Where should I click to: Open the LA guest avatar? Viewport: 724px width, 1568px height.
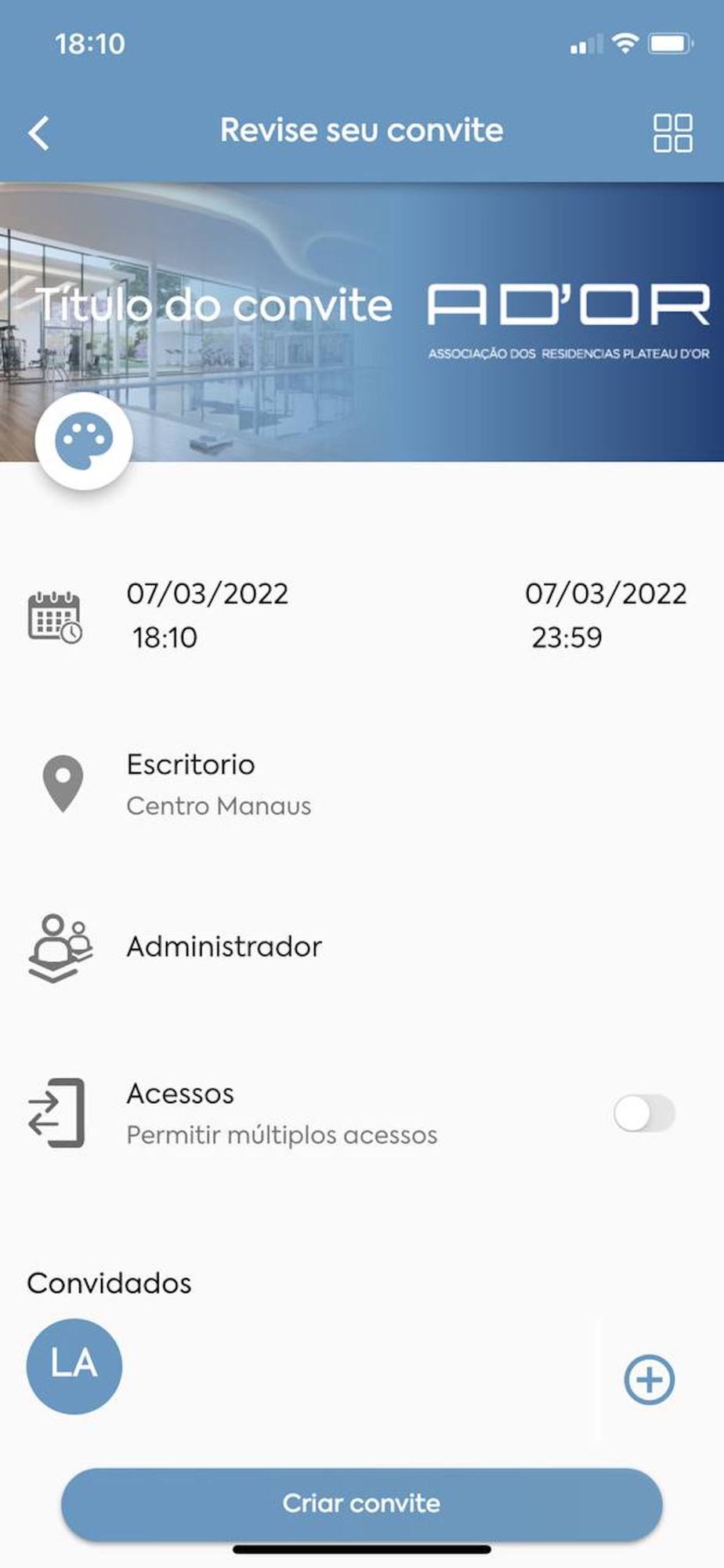tap(74, 1366)
